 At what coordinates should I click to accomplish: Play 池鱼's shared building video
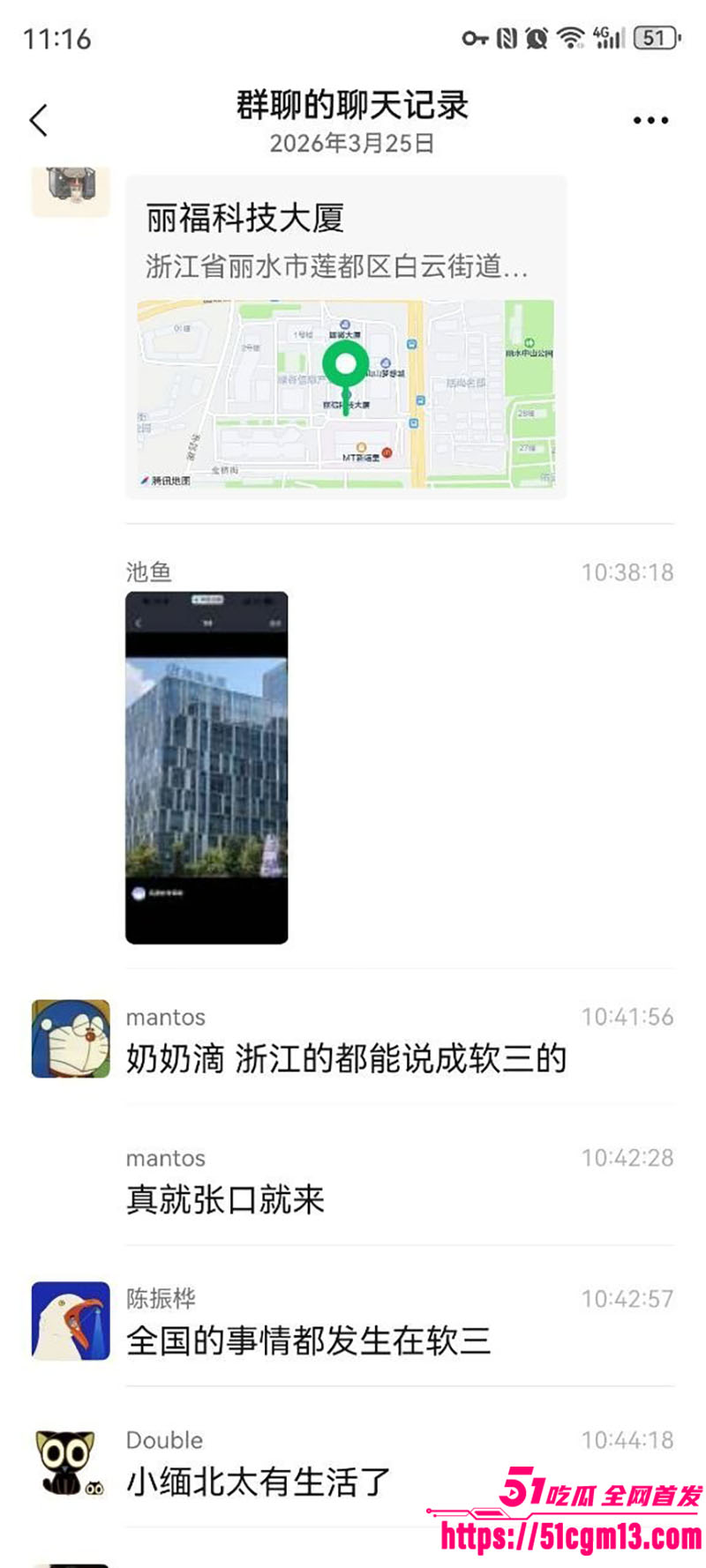point(206,767)
